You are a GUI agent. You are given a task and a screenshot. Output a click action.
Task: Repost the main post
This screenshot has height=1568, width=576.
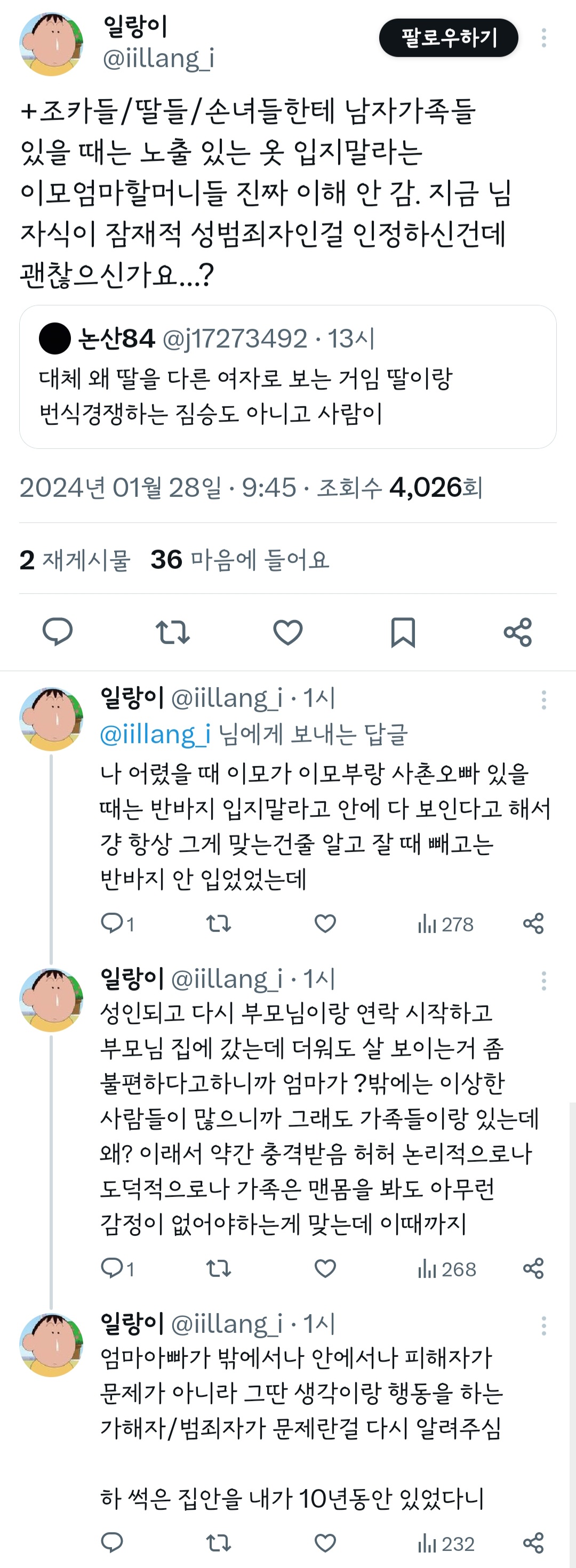point(173,632)
